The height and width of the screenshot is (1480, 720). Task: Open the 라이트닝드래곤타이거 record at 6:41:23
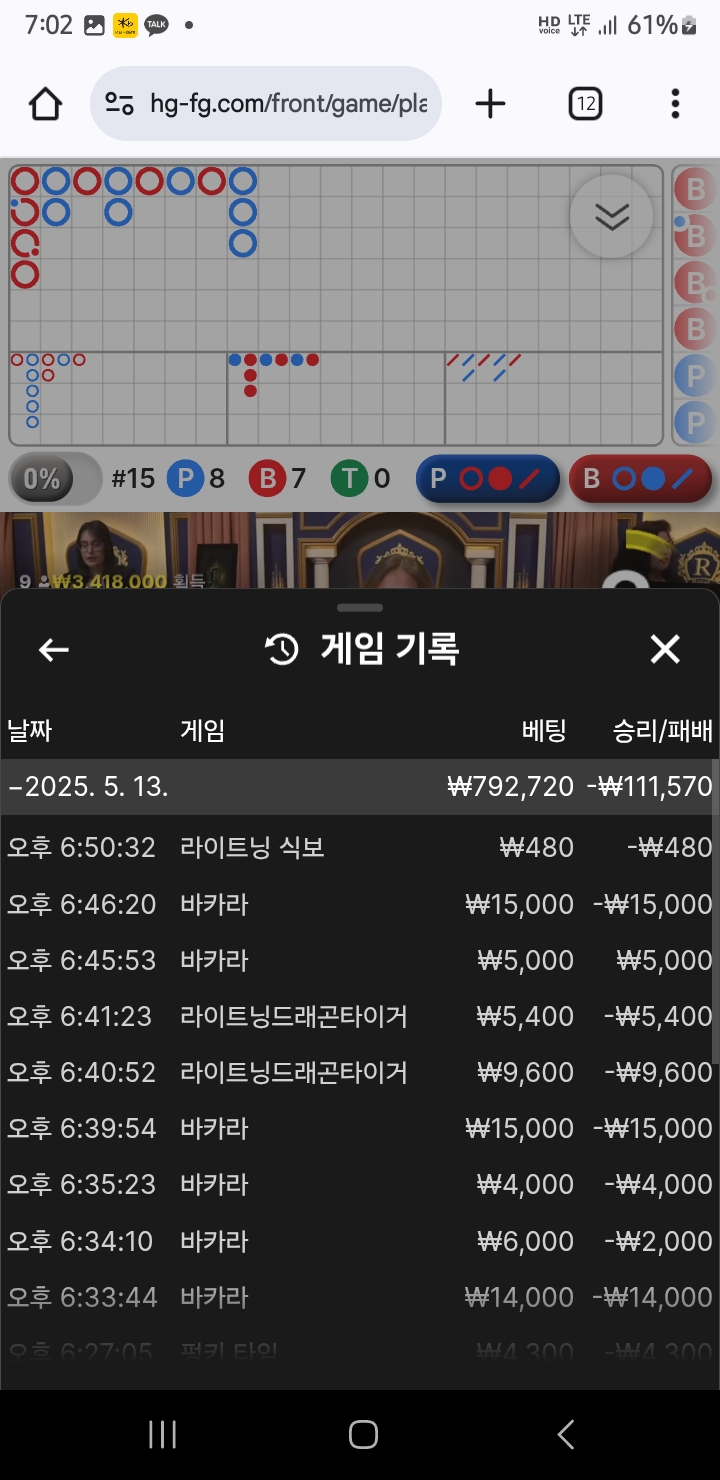[360, 1016]
